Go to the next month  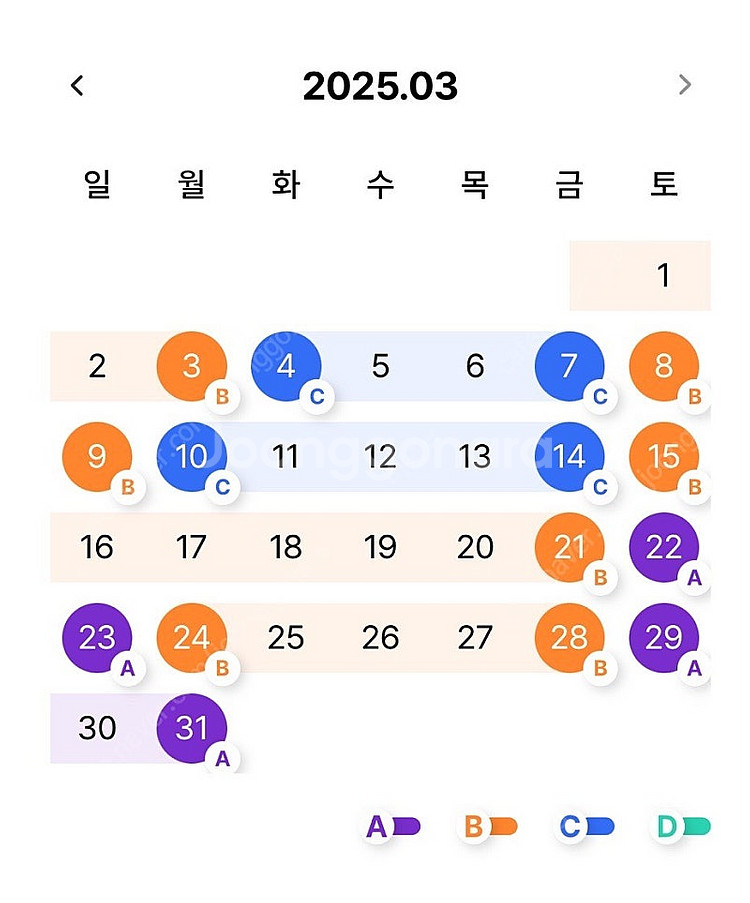click(685, 86)
